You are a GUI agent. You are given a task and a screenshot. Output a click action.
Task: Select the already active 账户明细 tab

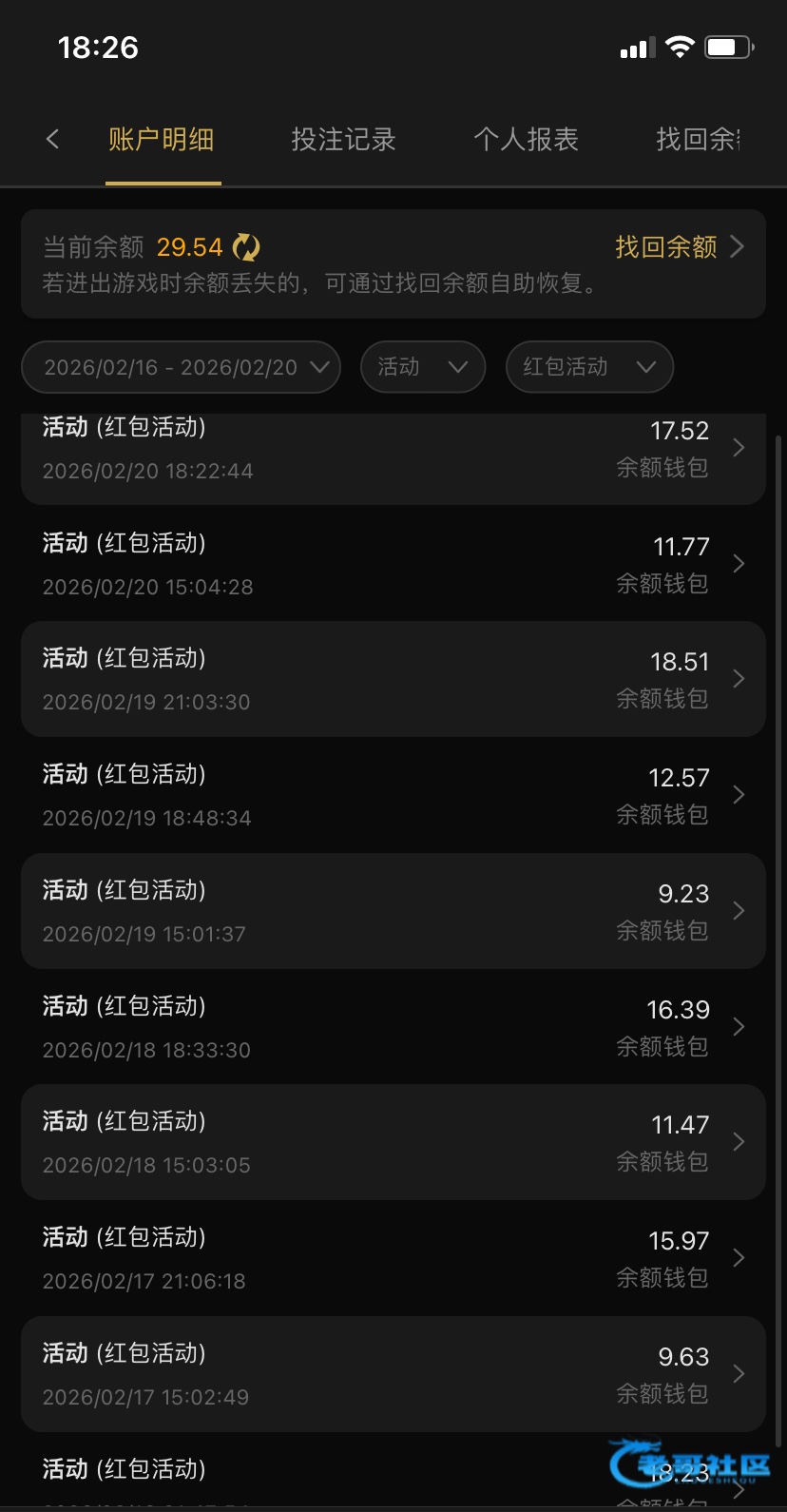162,140
